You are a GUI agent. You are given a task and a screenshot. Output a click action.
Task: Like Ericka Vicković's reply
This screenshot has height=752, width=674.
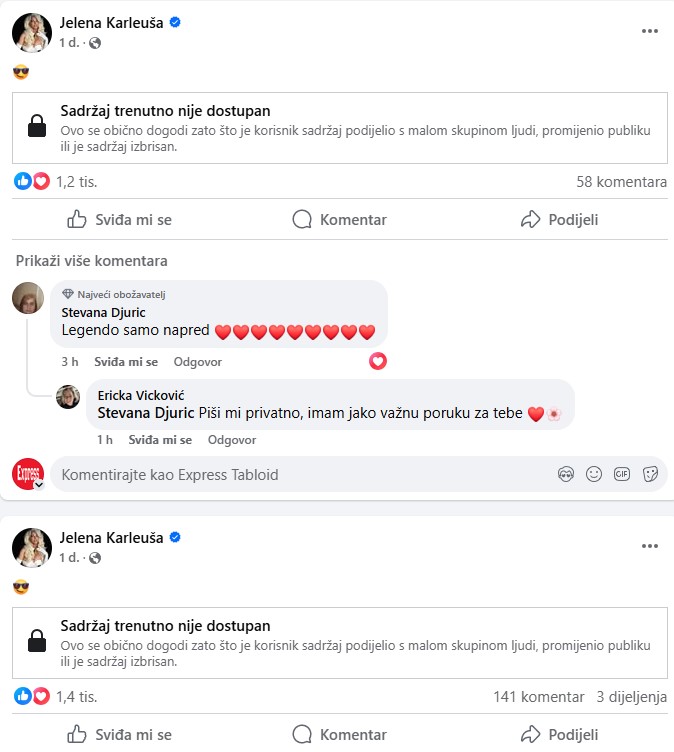(x=160, y=439)
